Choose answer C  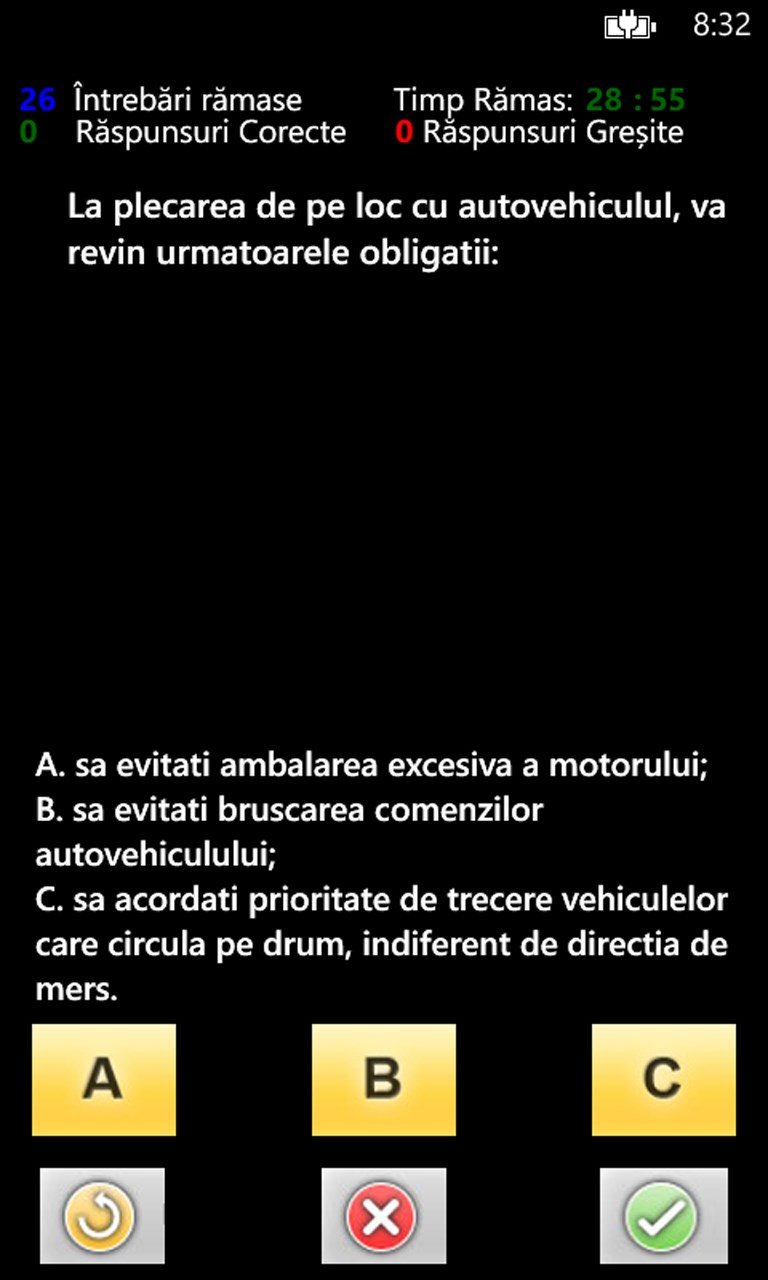tap(663, 1079)
